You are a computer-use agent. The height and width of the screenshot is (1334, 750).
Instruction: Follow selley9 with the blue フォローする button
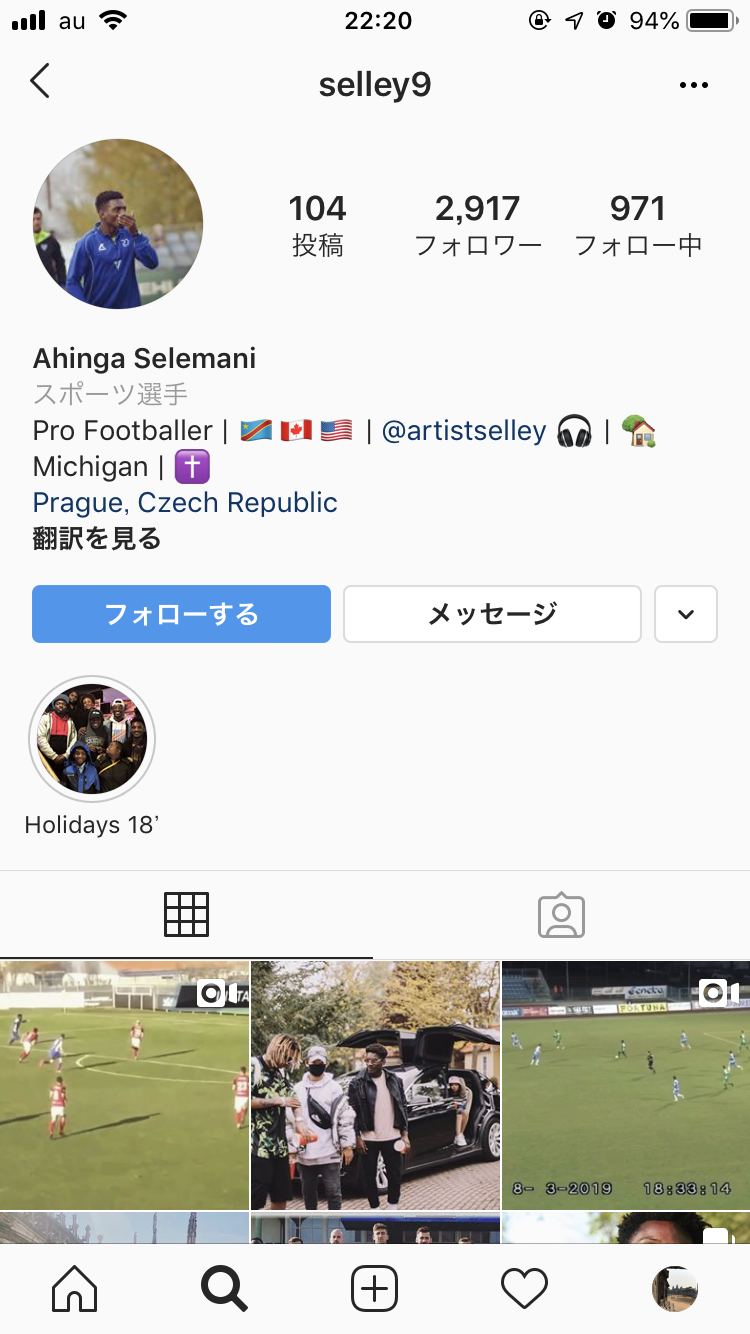tap(181, 613)
